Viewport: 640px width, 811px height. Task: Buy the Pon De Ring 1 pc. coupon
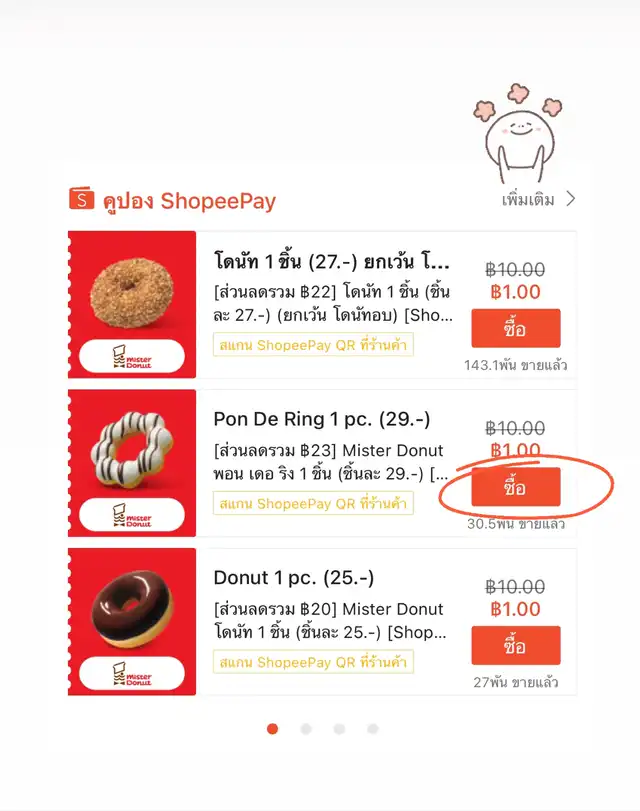point(515,487)
